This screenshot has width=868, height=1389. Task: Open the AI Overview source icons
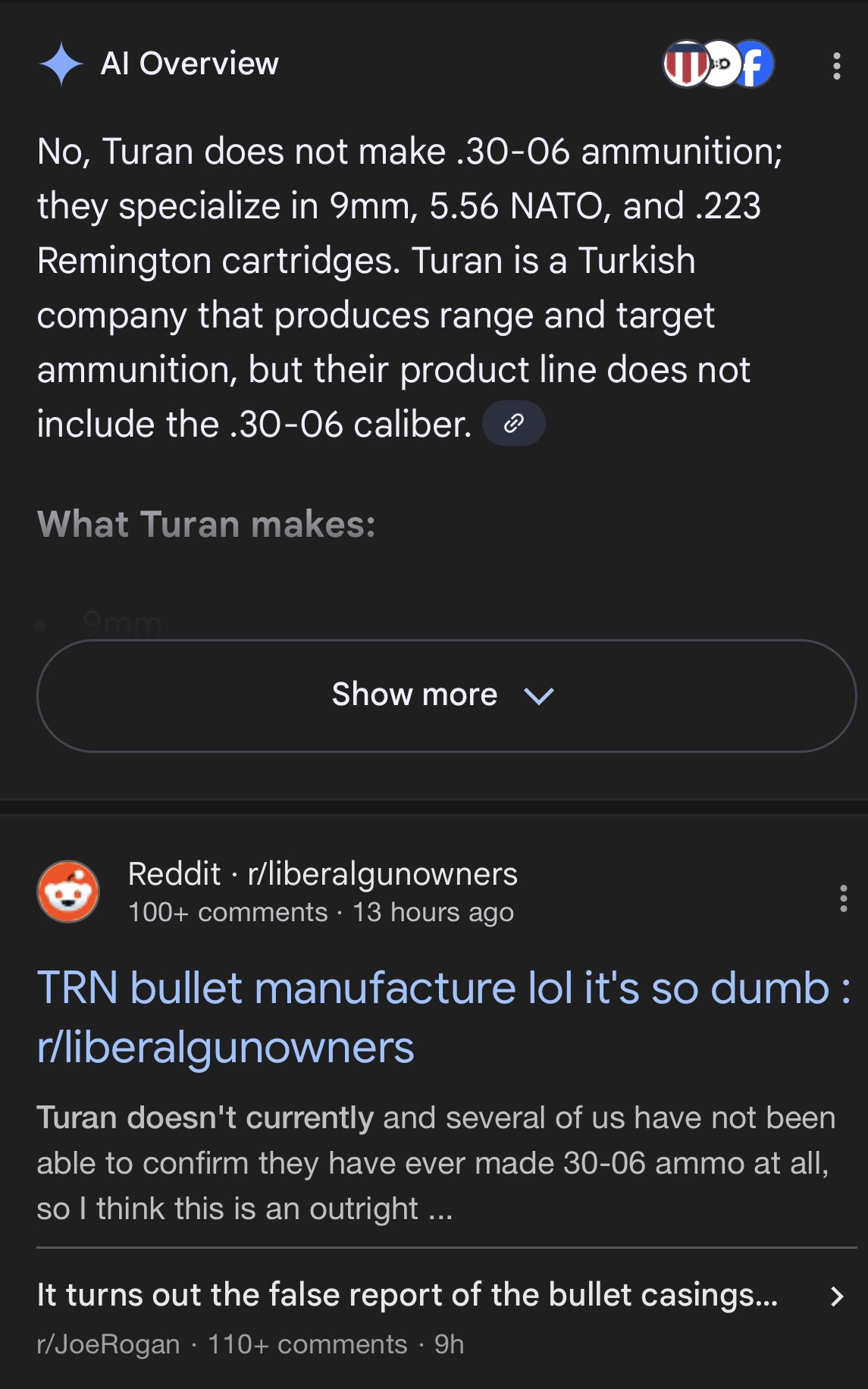tap(719, 64)
